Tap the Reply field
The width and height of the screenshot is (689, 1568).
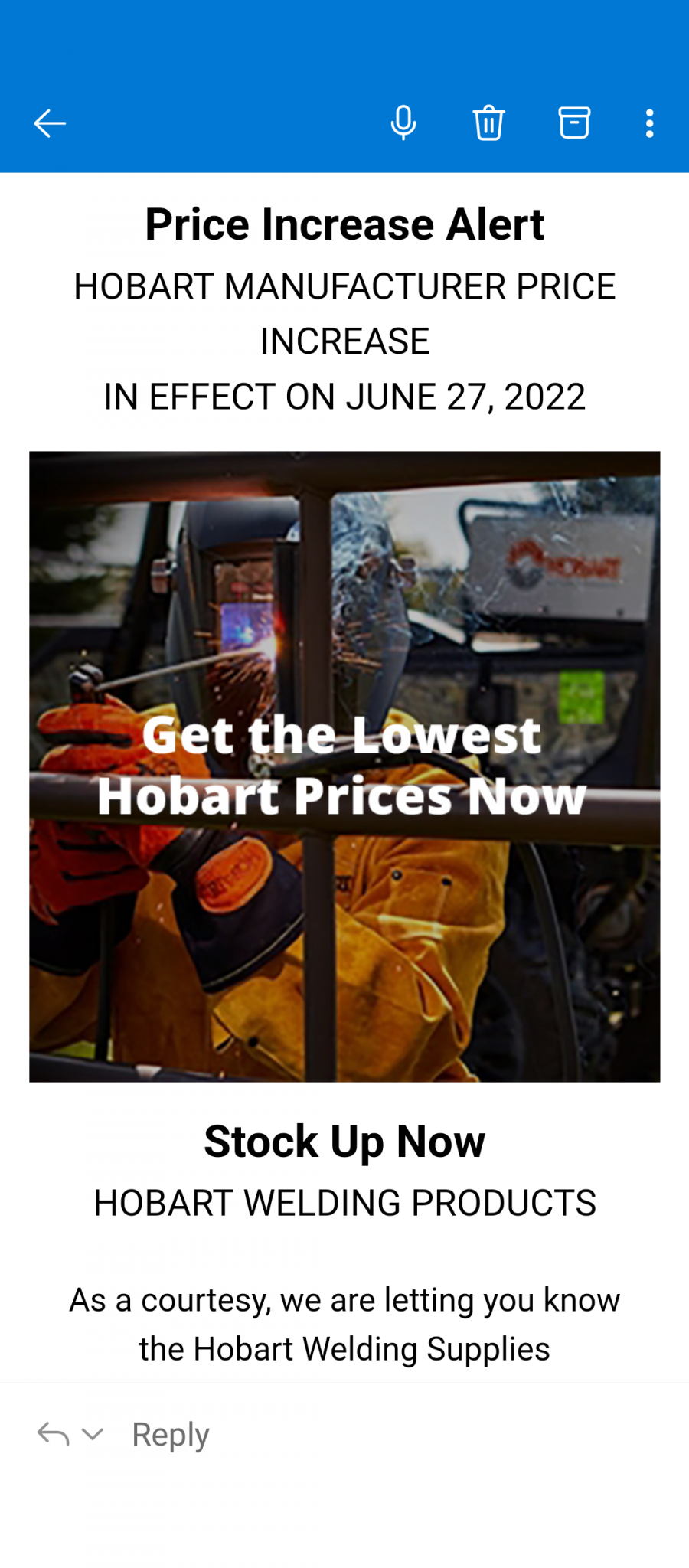[x=171, y=1434]
